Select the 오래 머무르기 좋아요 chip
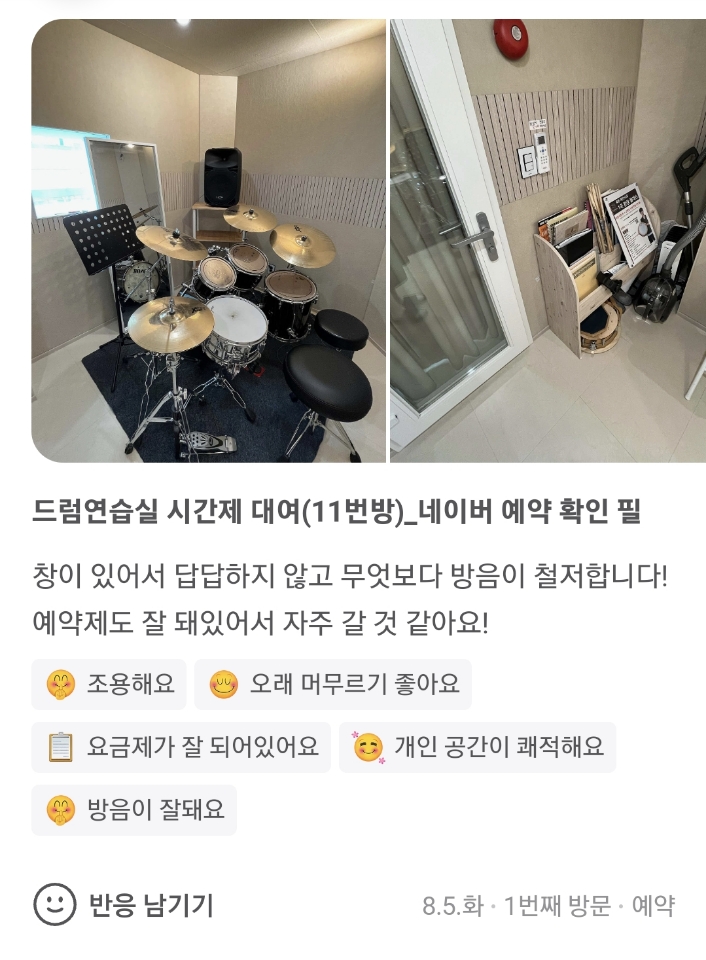Image resolution: width=706 pixels, height=960 pixels. coord(333,685)
